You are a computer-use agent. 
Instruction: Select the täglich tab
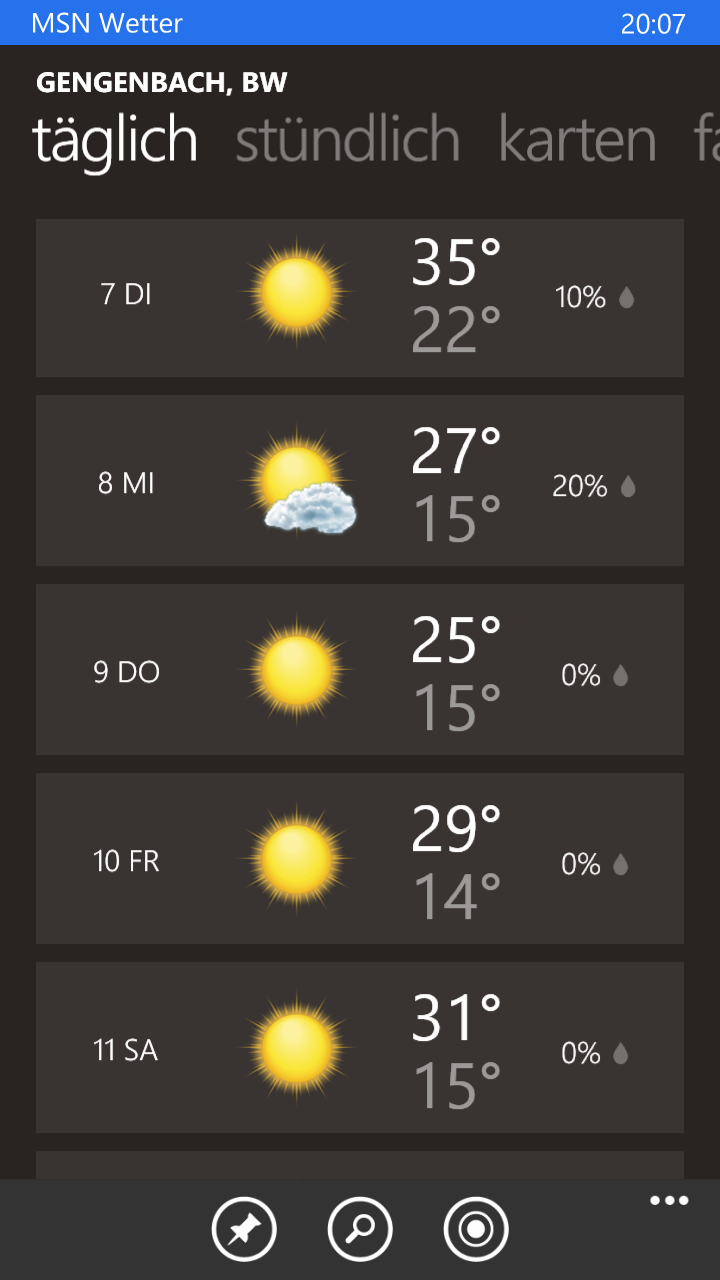tap(115, 140)
